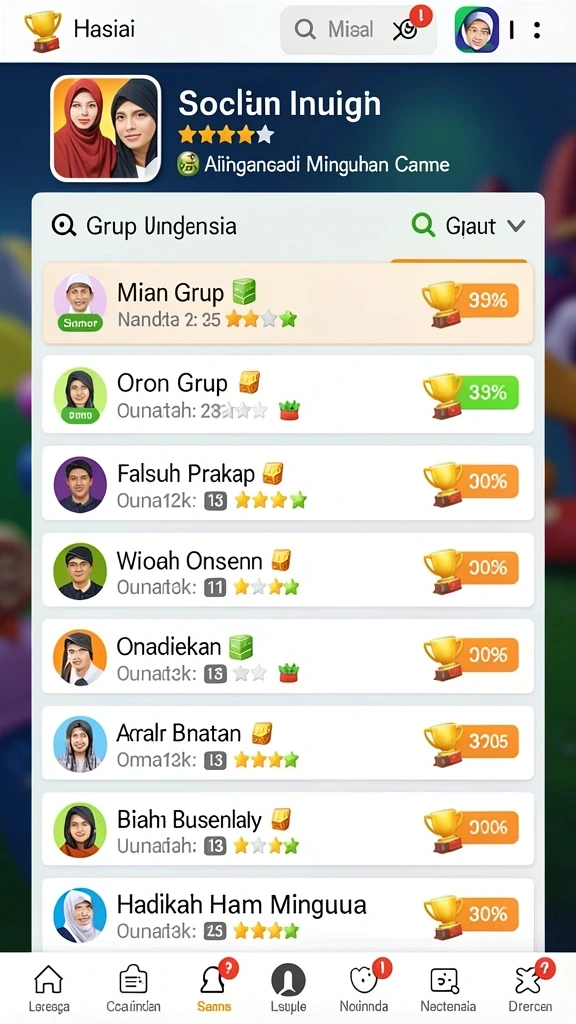Select the Falsuh Prakap entry

click(287, 483)
